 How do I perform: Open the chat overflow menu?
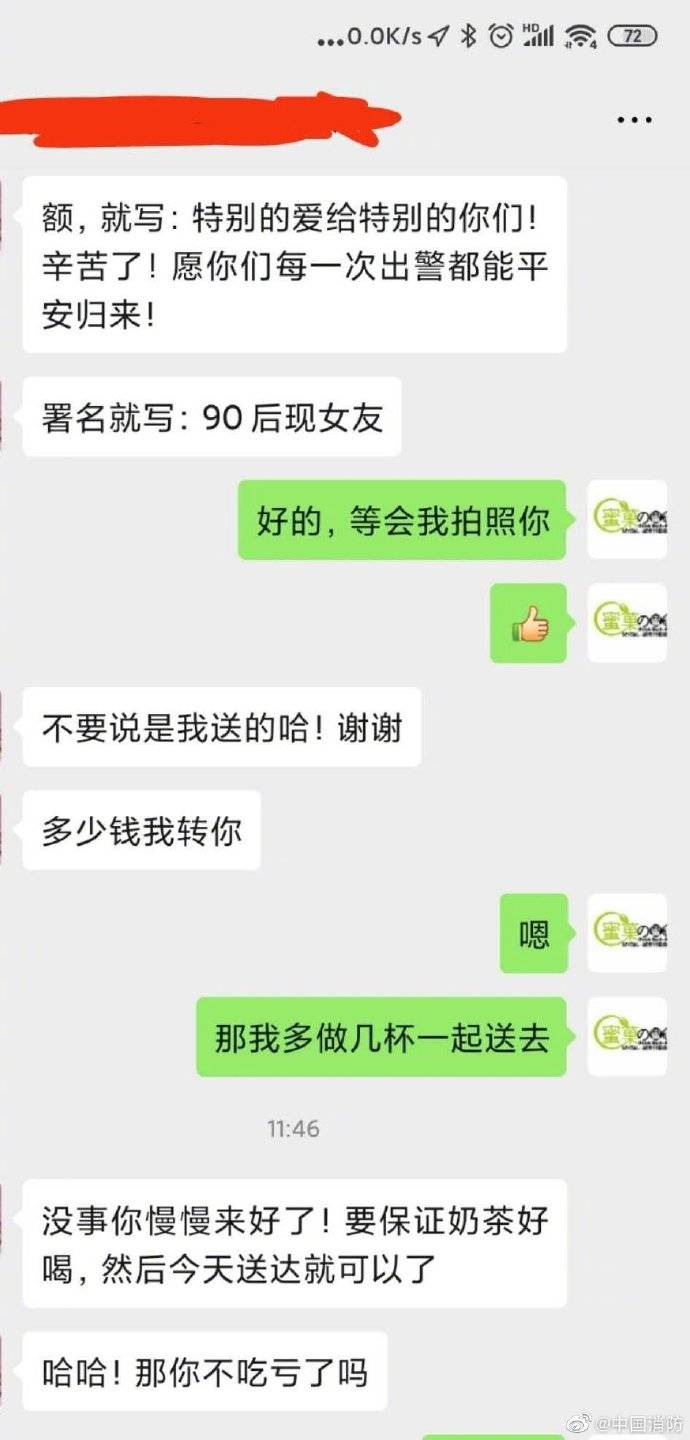[634, 120]
